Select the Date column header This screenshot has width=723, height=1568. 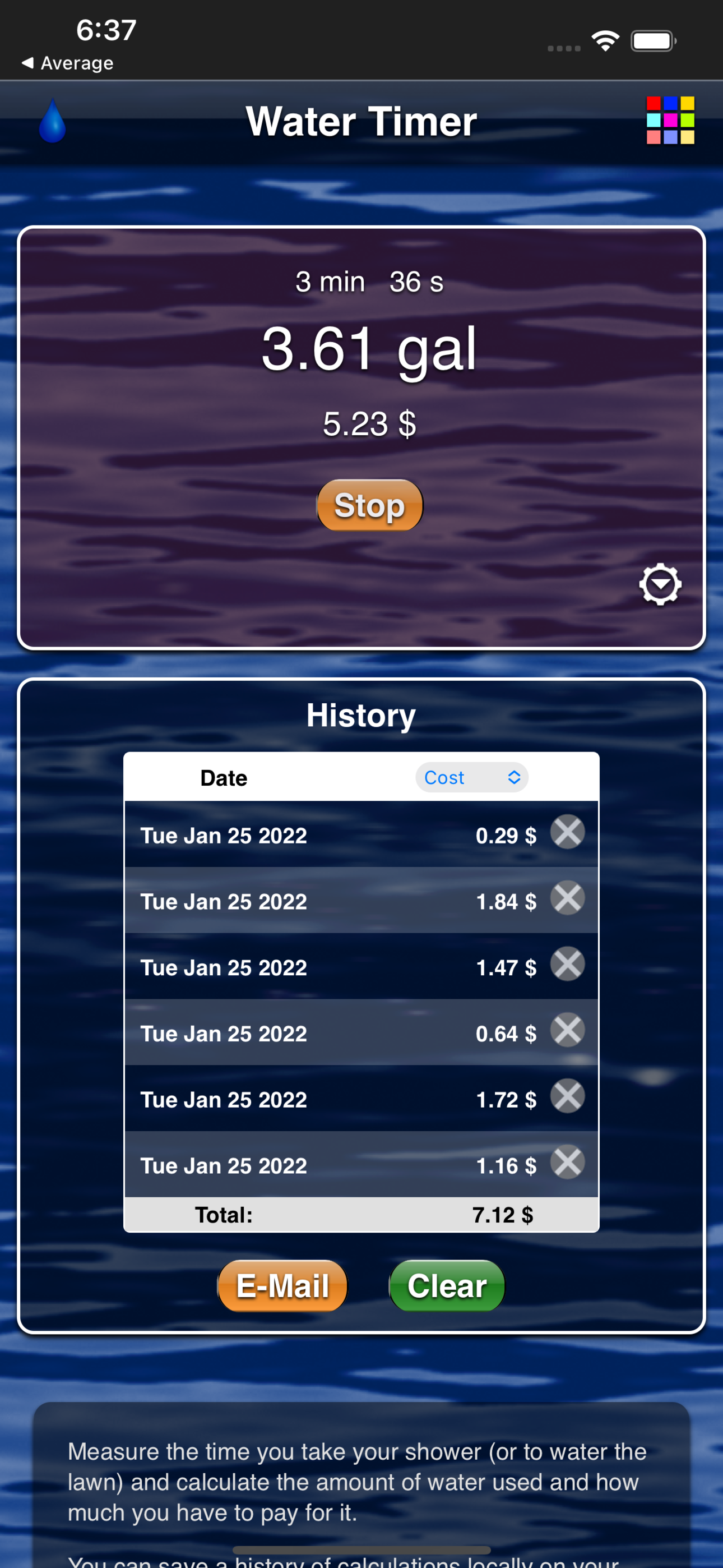click(224, 777)
